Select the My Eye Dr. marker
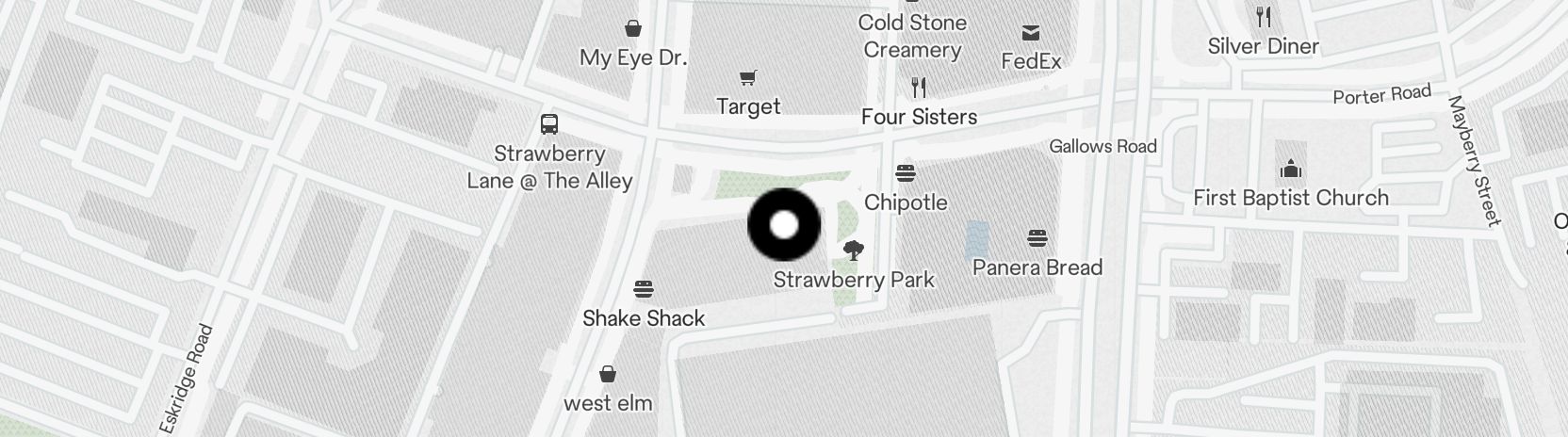The height and width of the screenshot is (437, 1568). click(x=633, y=29)
